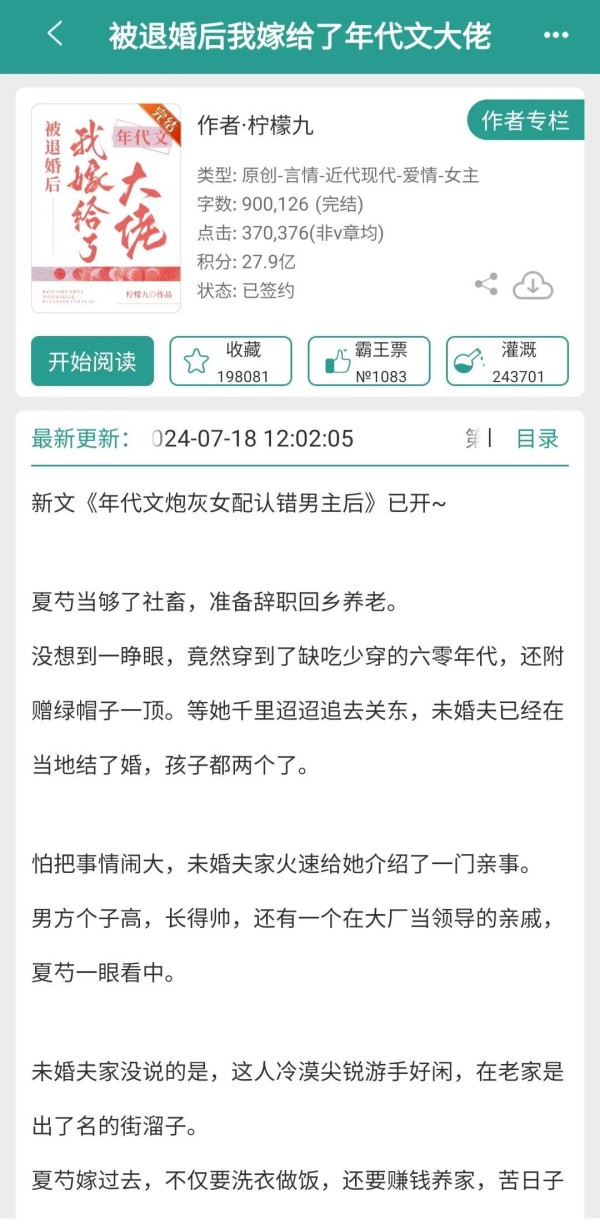Open the three-dot overflow menu

click(556, 36)
